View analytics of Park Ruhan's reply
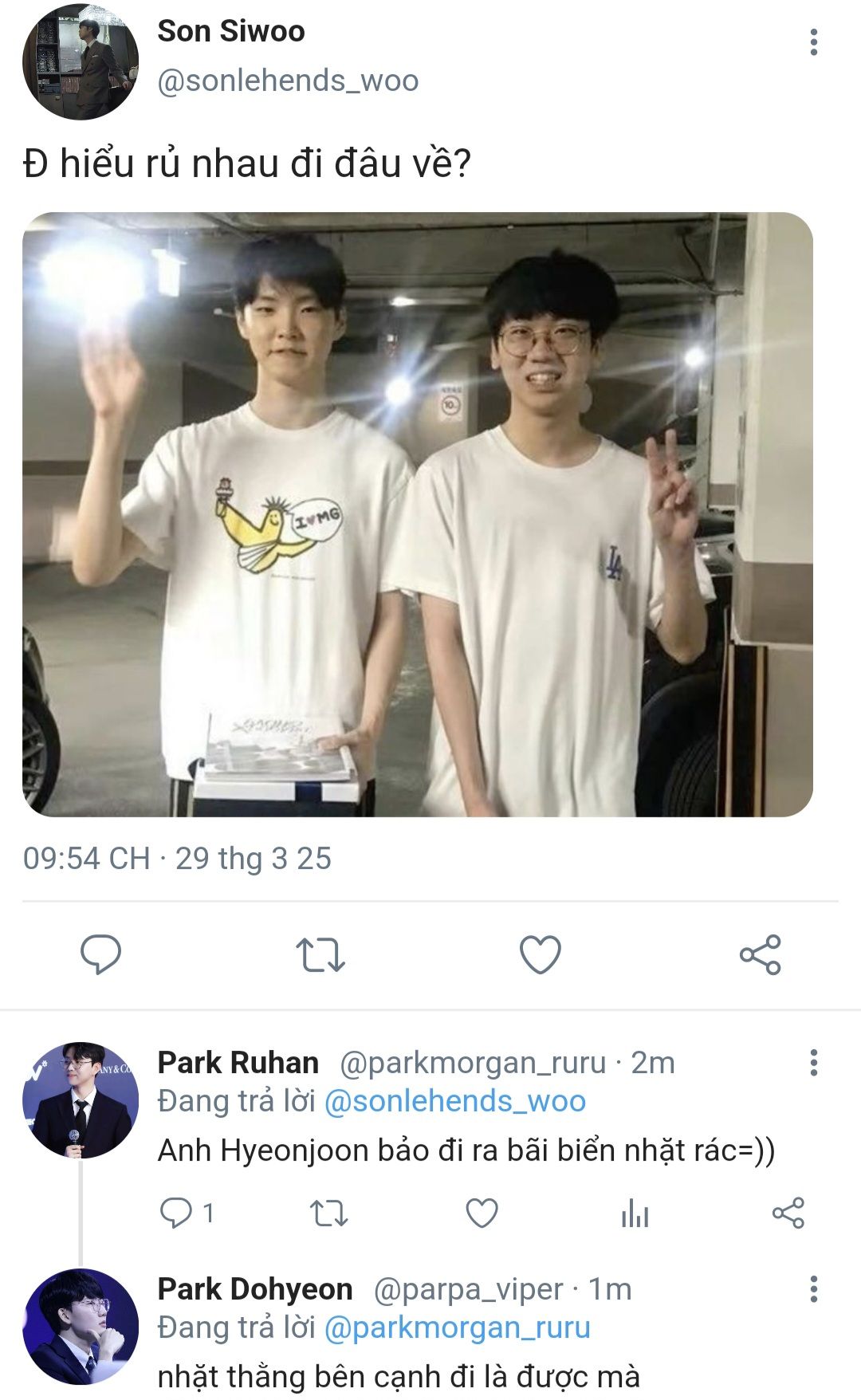 click(x=635, y=1213)
